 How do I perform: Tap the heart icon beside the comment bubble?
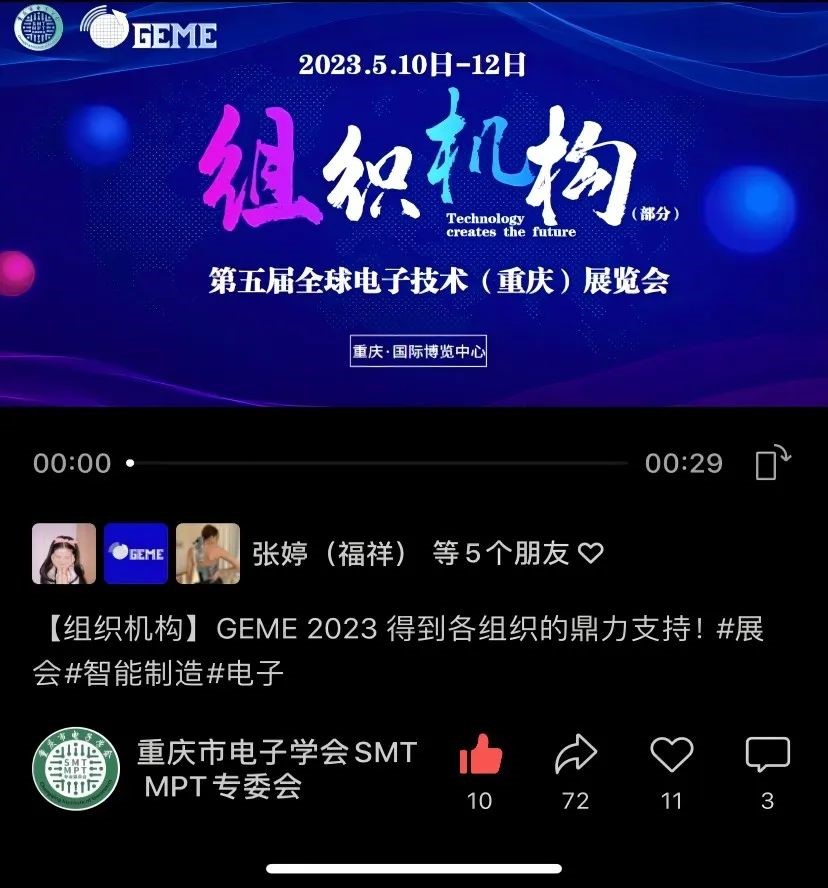[x=671, y=755]
